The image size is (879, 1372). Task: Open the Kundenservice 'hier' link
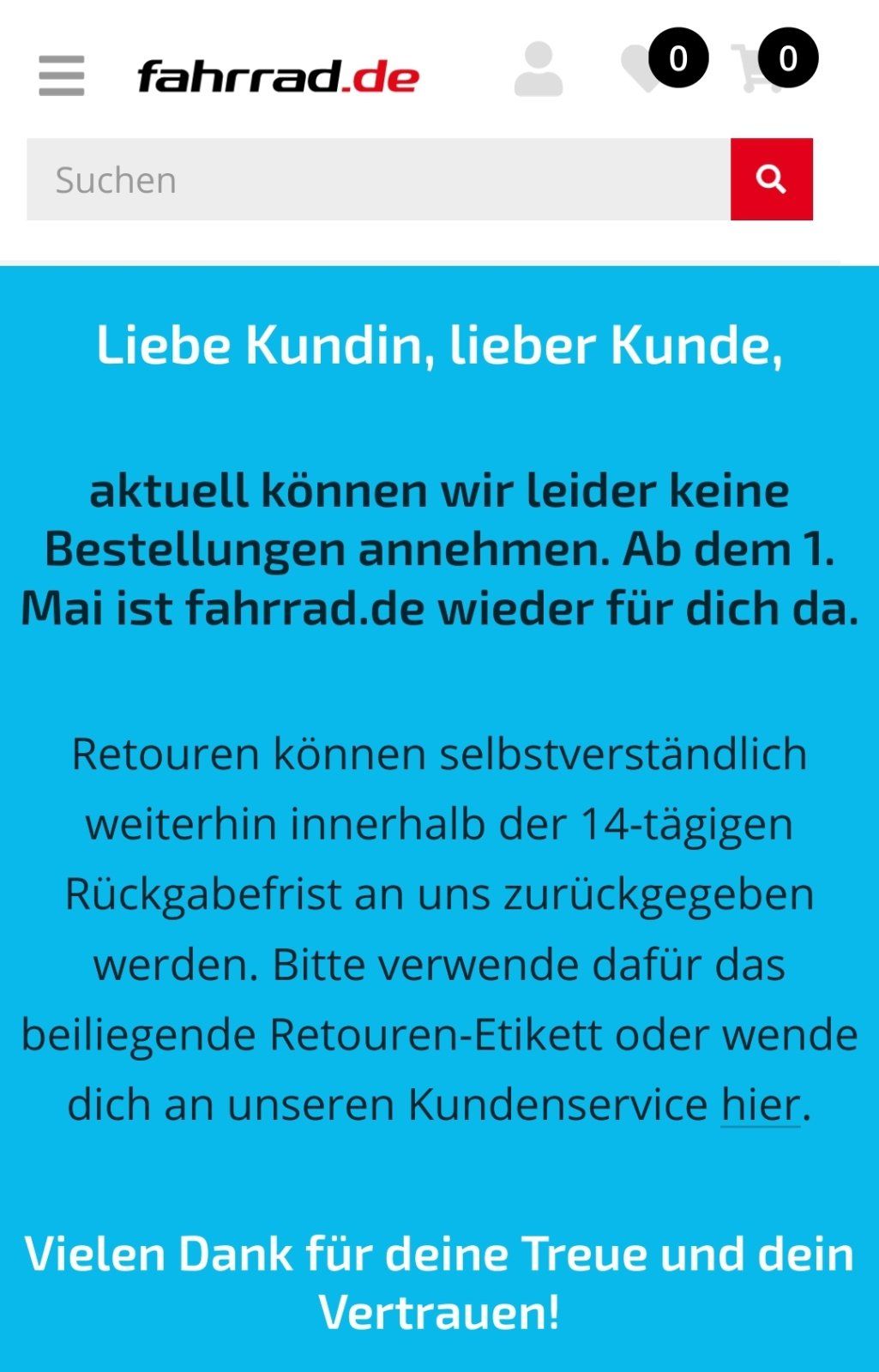(760, 1104)
